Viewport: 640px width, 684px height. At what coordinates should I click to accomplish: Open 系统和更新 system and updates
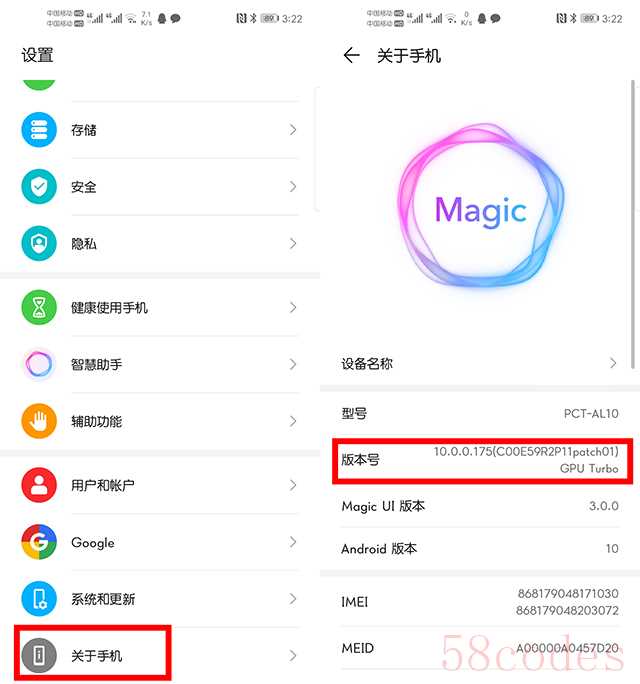click(x=160, y=599)
